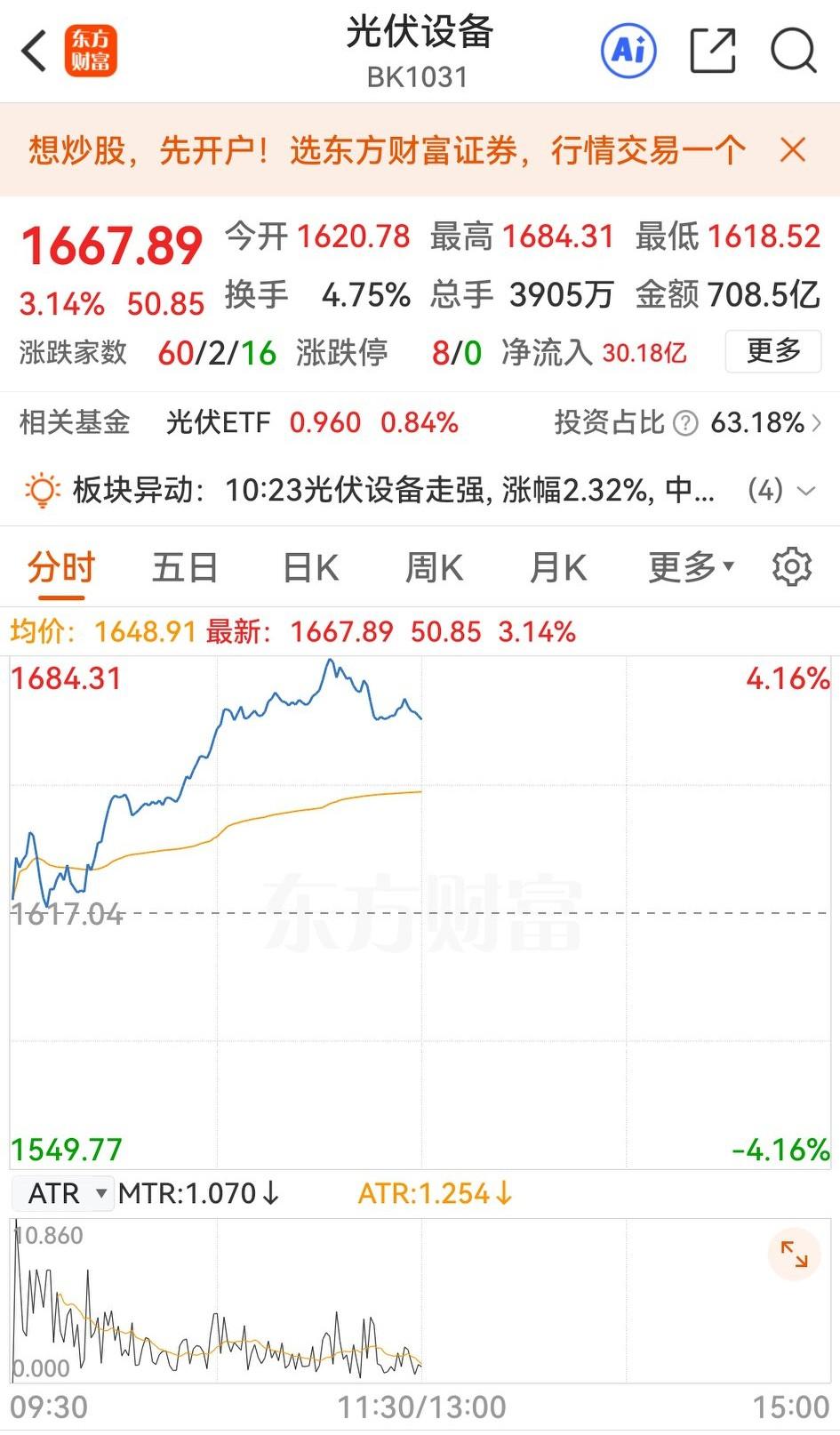Toggle the ATR indicator downward arrow
Viewport: 840px width, 1435px height.
tap(504, 1193)
